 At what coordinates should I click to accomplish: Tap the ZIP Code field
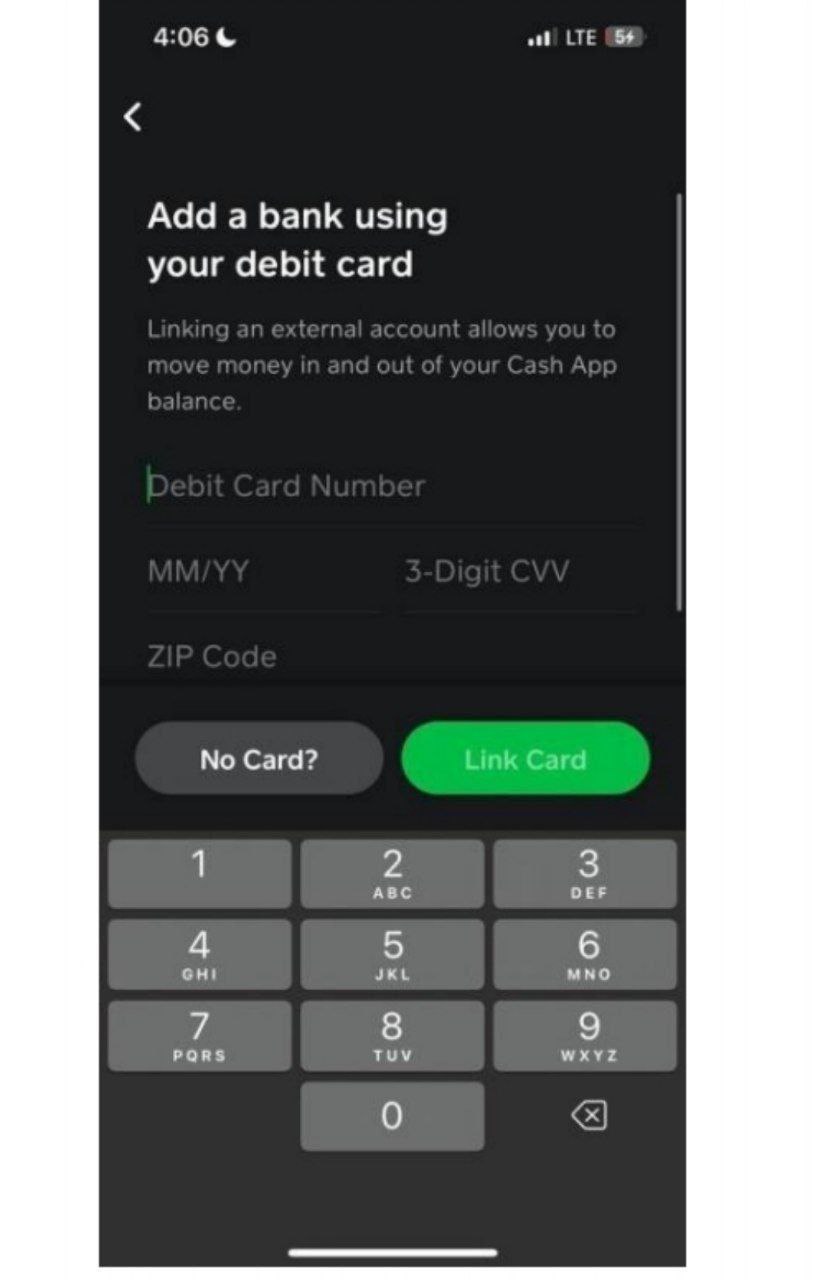(390, 657)
